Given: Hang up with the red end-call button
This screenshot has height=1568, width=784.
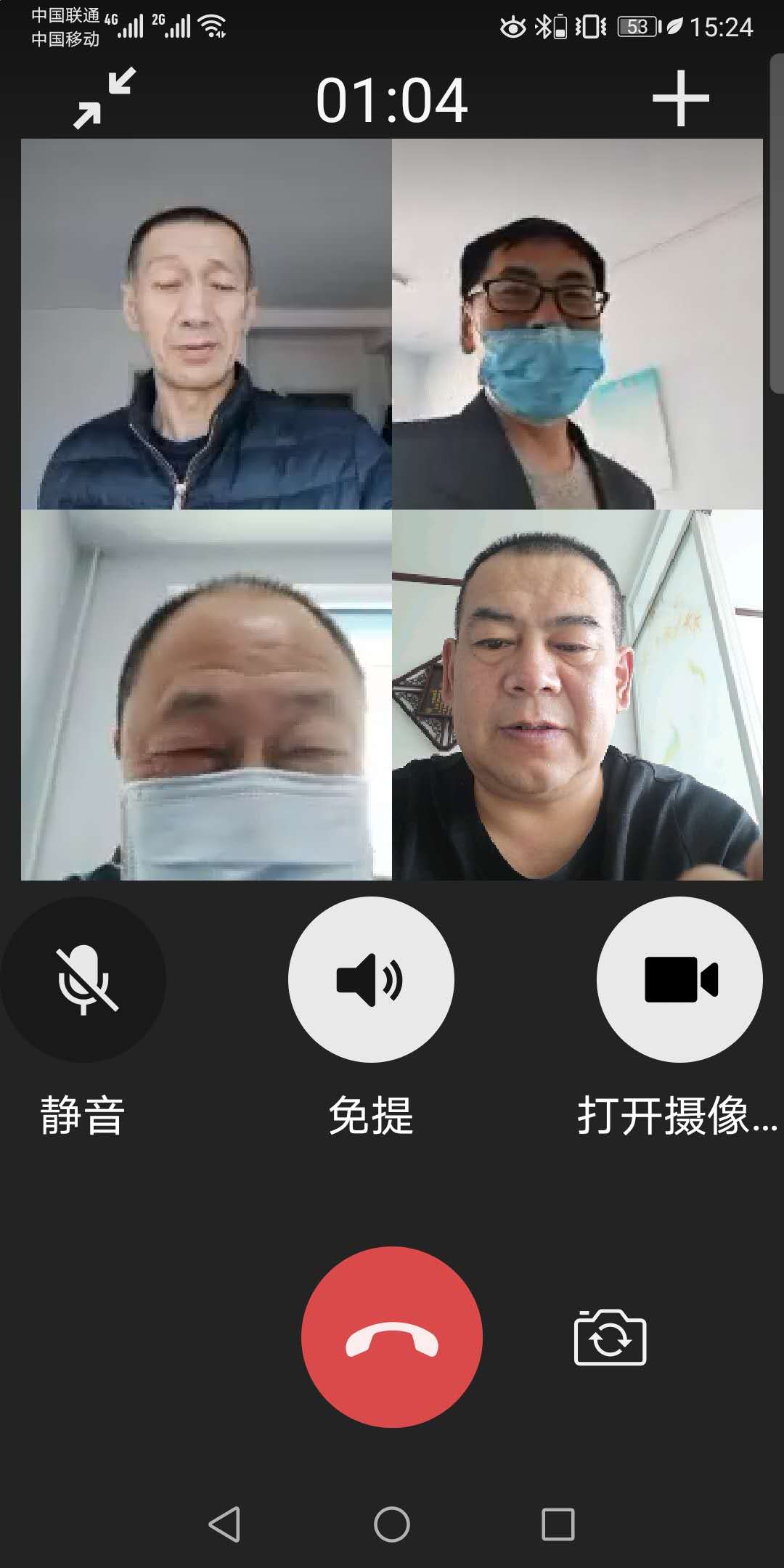Looking at the screenshot, I should pos(392,1336).
